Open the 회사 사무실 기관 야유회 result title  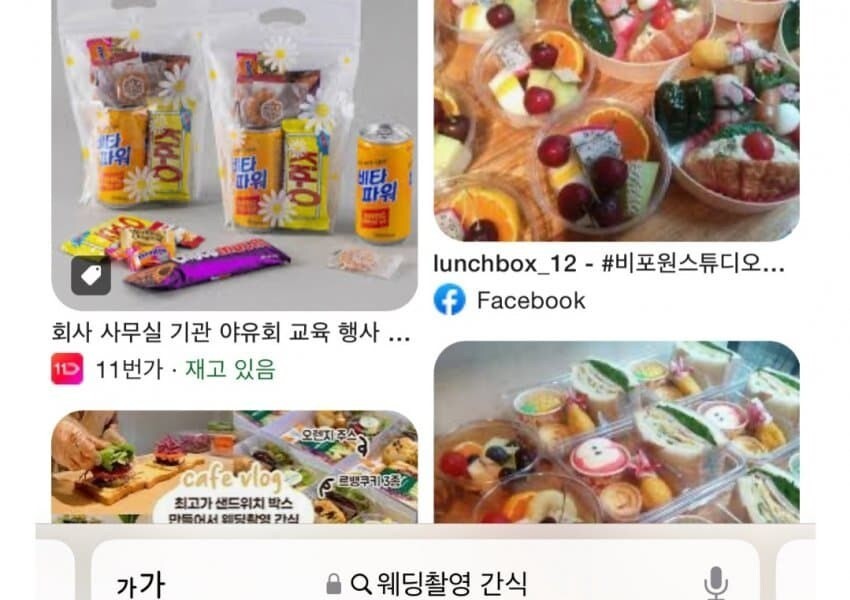[x=230, y=334]
